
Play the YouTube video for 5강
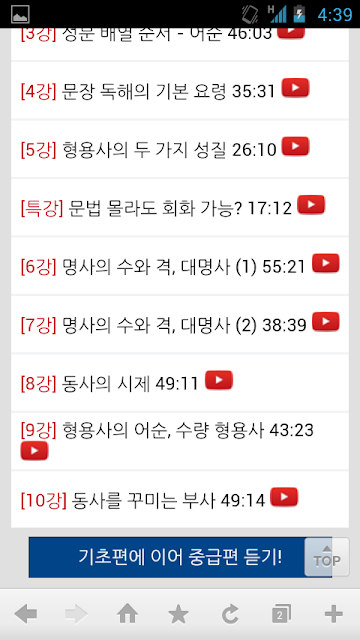tap(296, 147)
